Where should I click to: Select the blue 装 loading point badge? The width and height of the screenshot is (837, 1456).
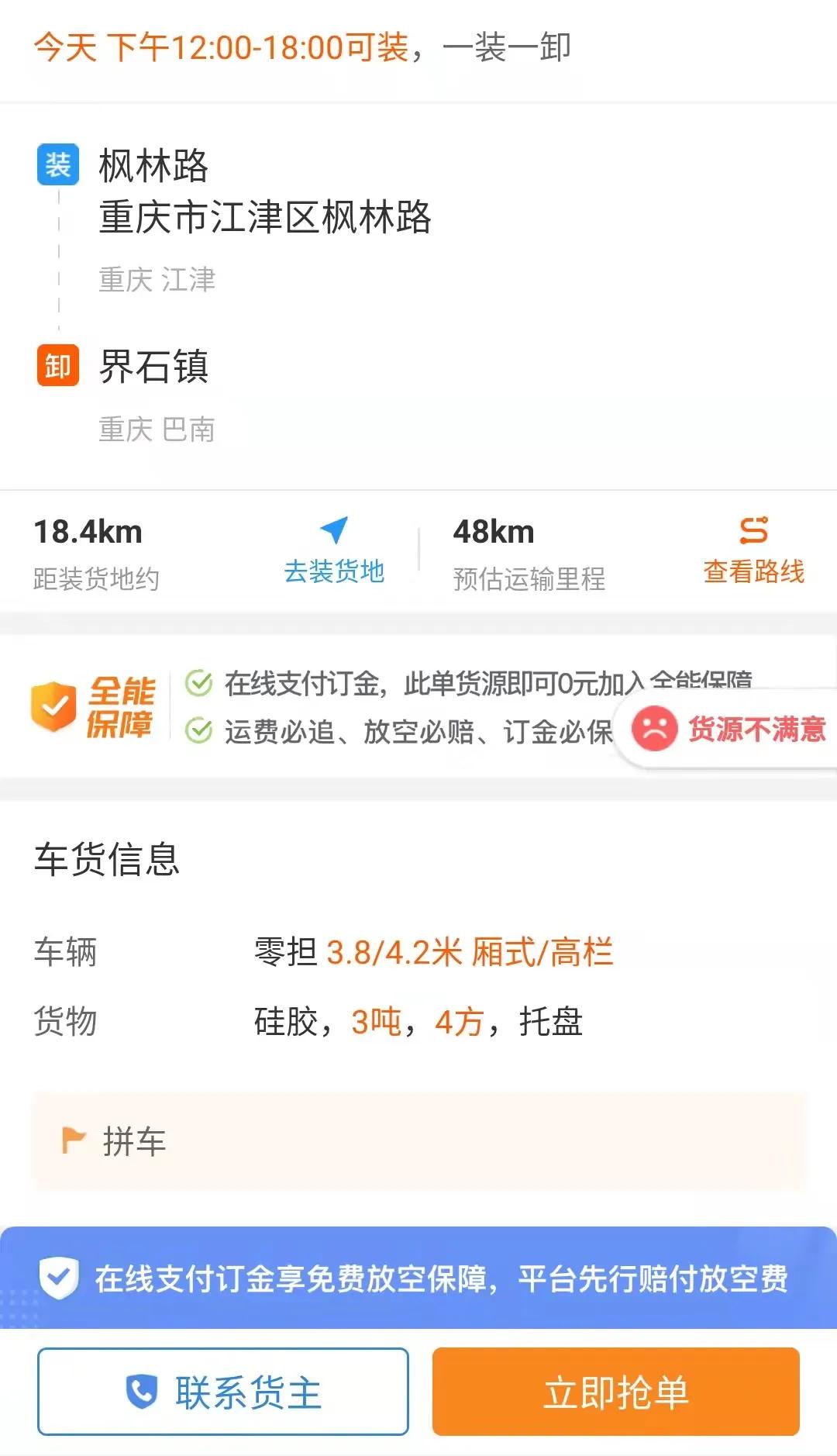(58, 165)
